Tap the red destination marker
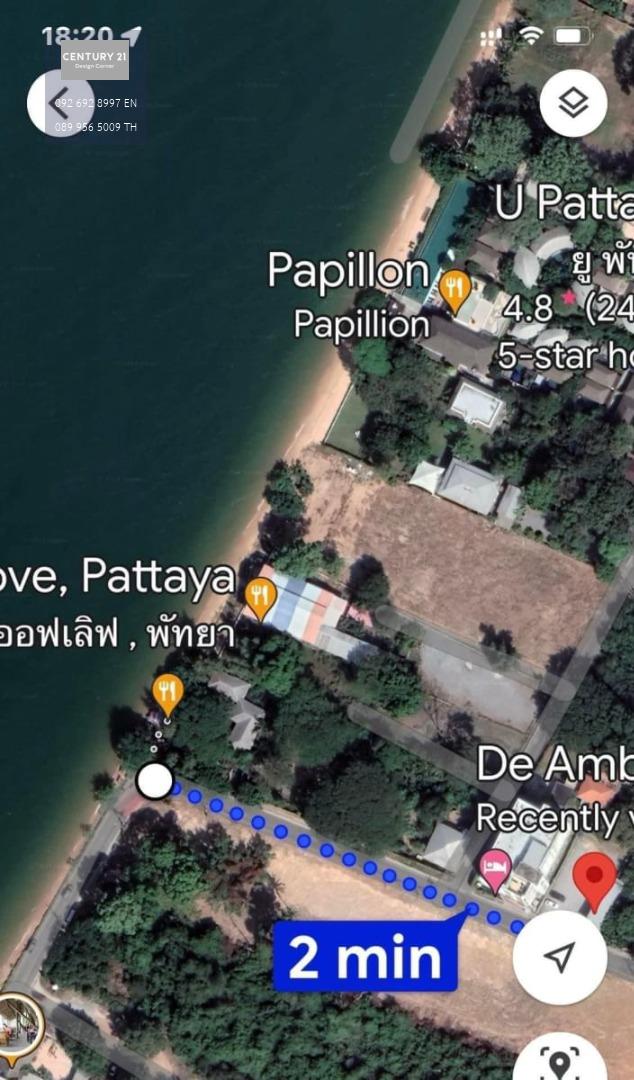Screen dimensions: 634x1080 [x=595, y=882]
